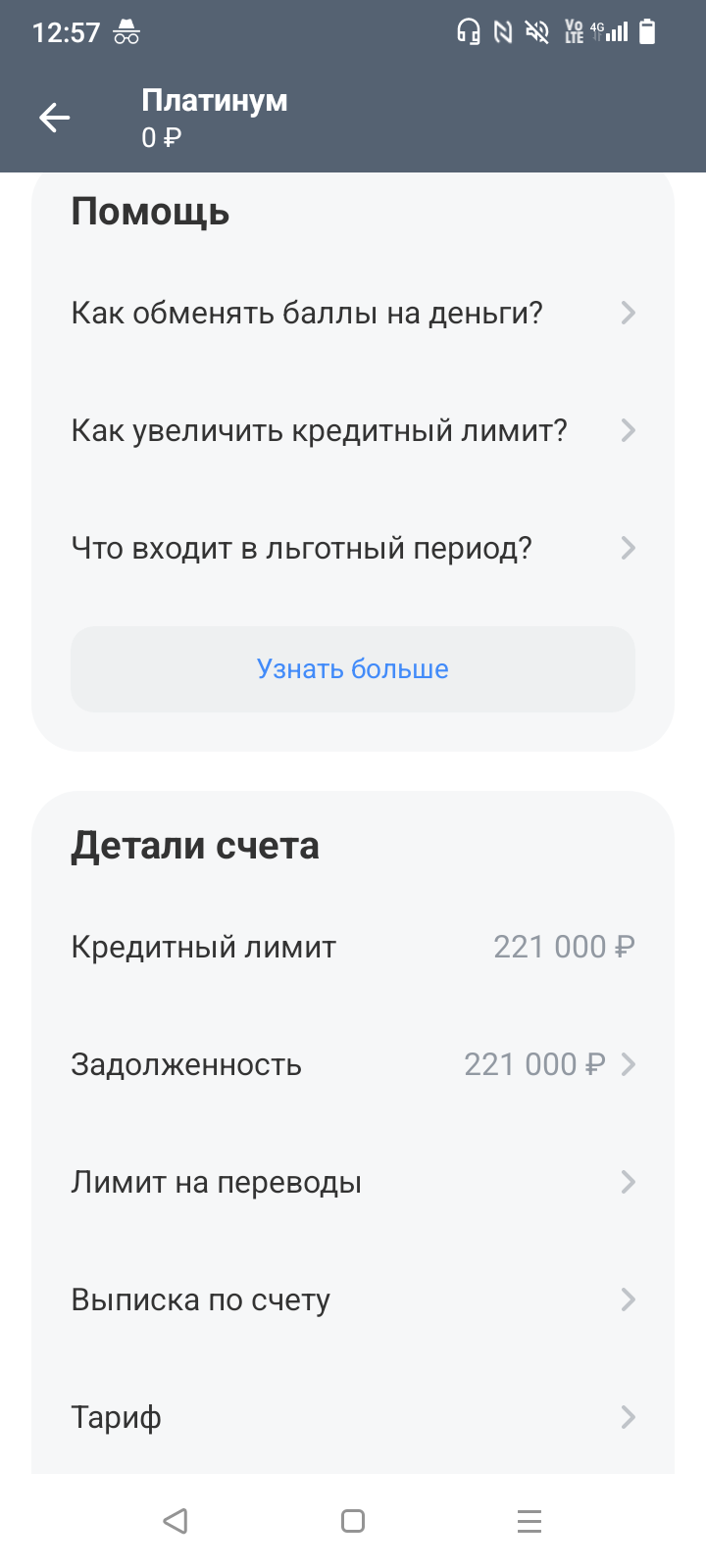Select the Выписка по счету row
The image size is (706, 1568).
(201, 1299)
